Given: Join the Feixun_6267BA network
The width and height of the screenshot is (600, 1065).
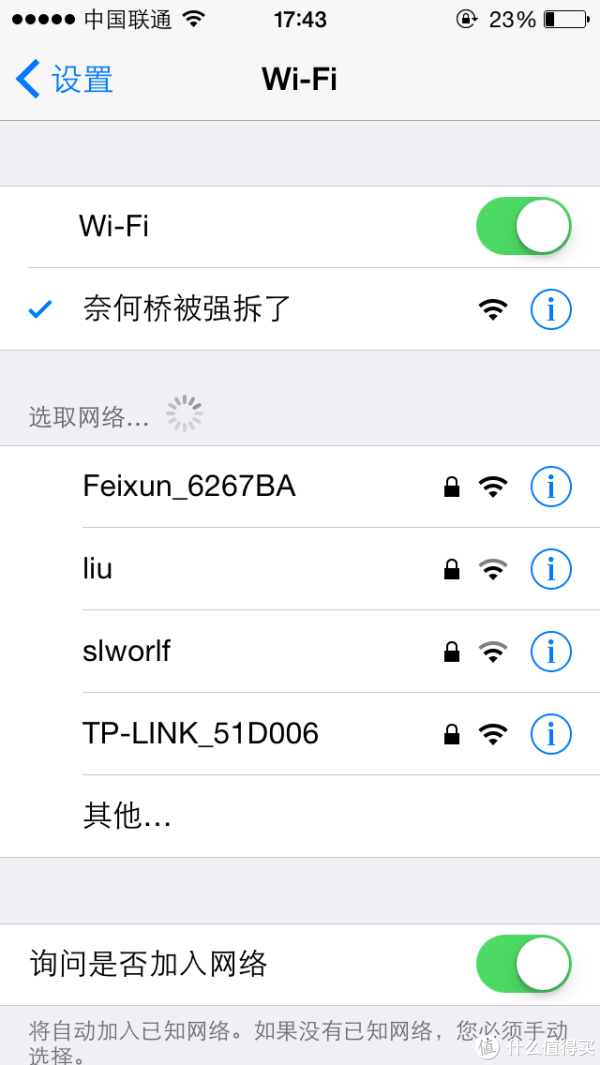Looking at the screenshot, I should tap(190, 487).
